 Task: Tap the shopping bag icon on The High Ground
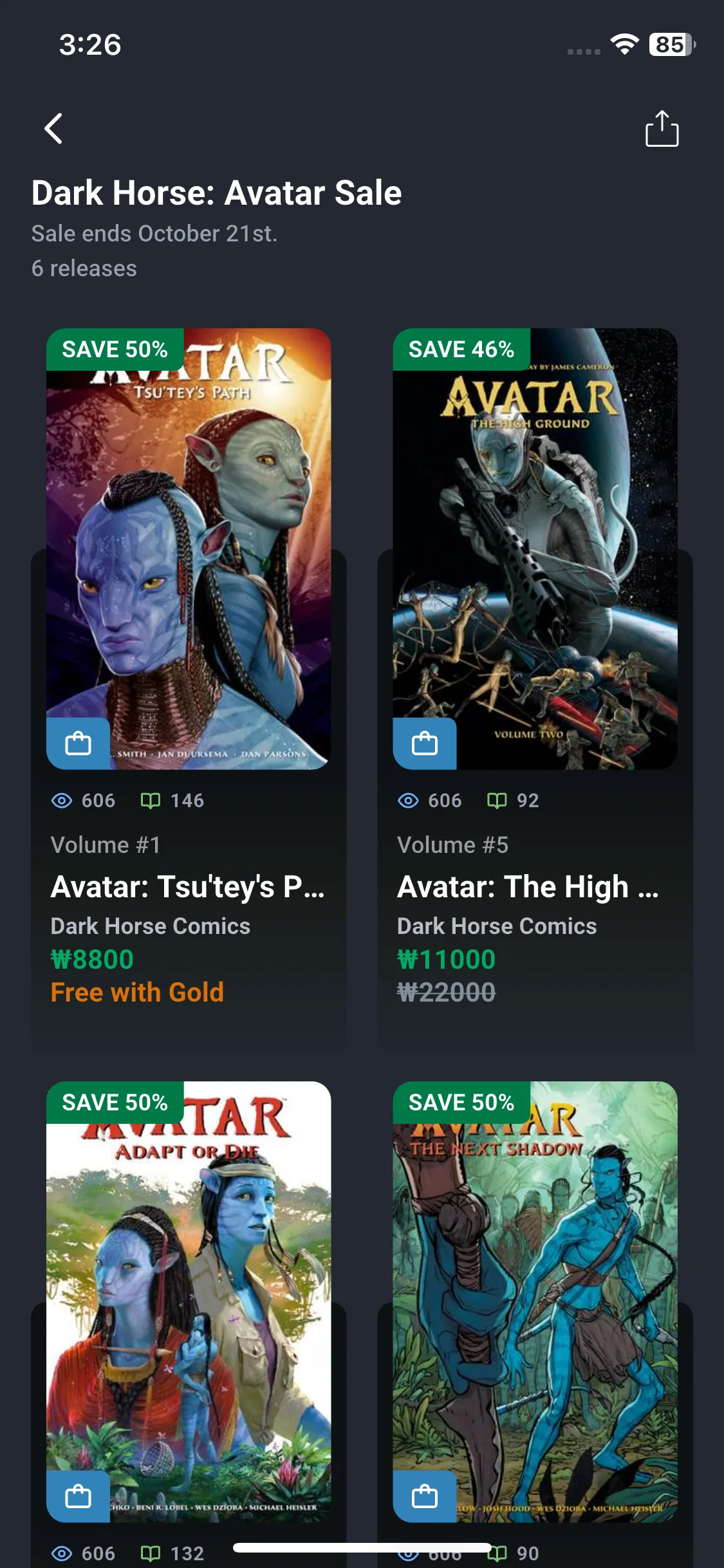point(425,743)
